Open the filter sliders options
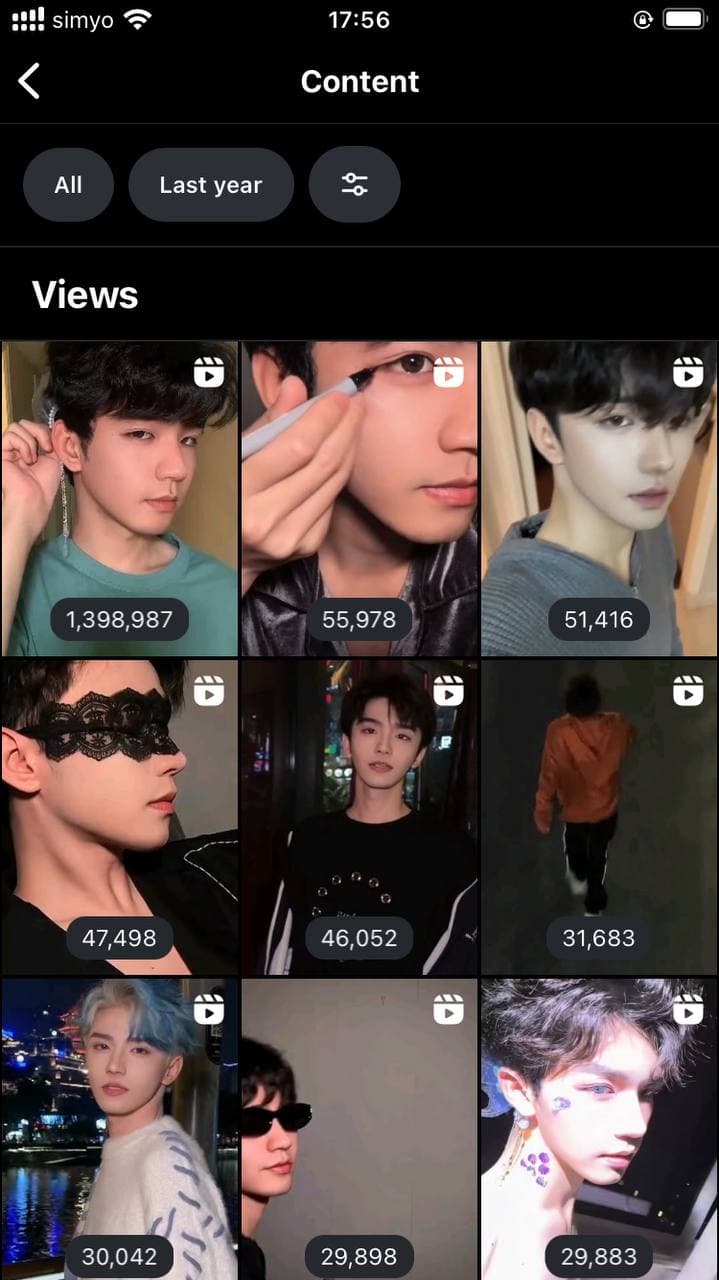The height and width of the screenshot is (1280, 719). point(355,185)
